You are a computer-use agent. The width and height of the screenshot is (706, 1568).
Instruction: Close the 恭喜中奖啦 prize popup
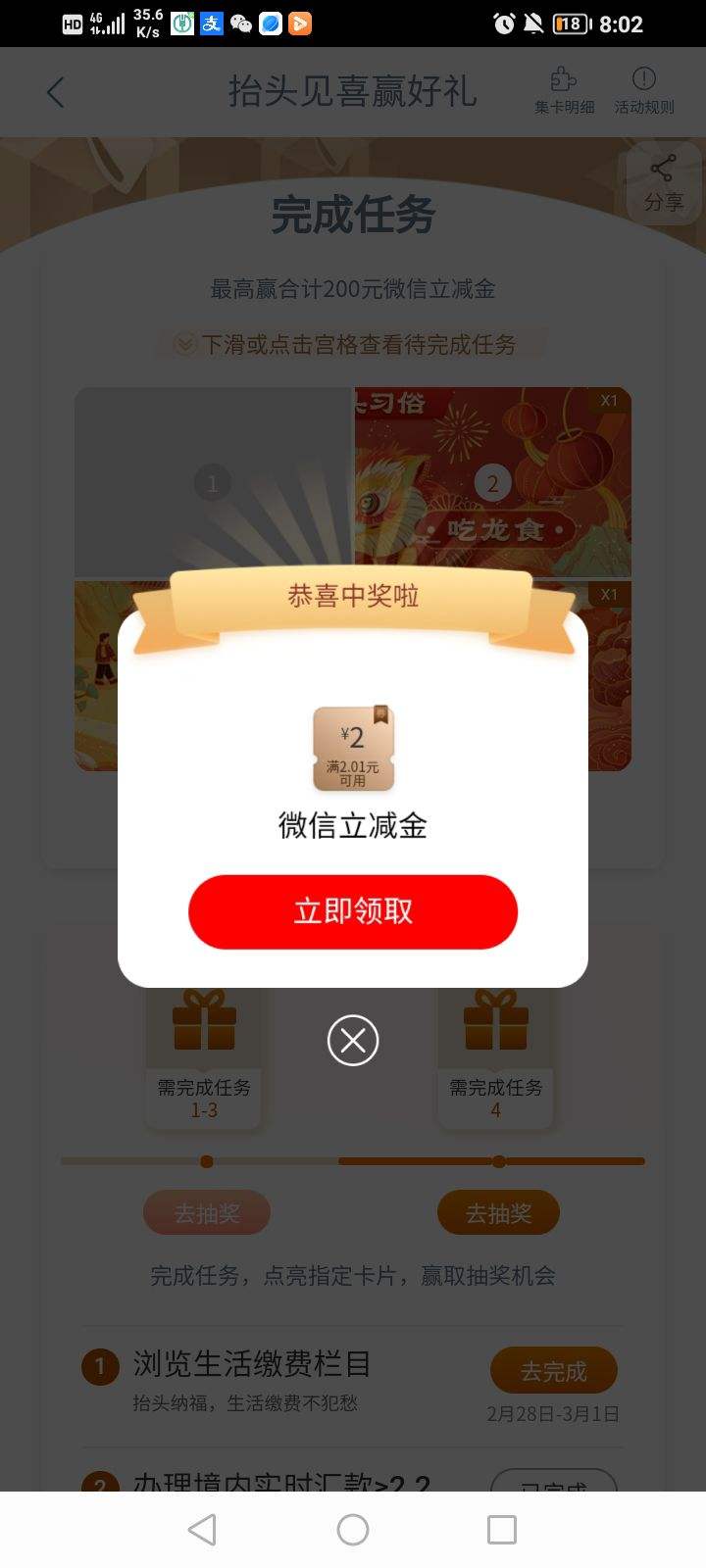tap(352, 1042)
